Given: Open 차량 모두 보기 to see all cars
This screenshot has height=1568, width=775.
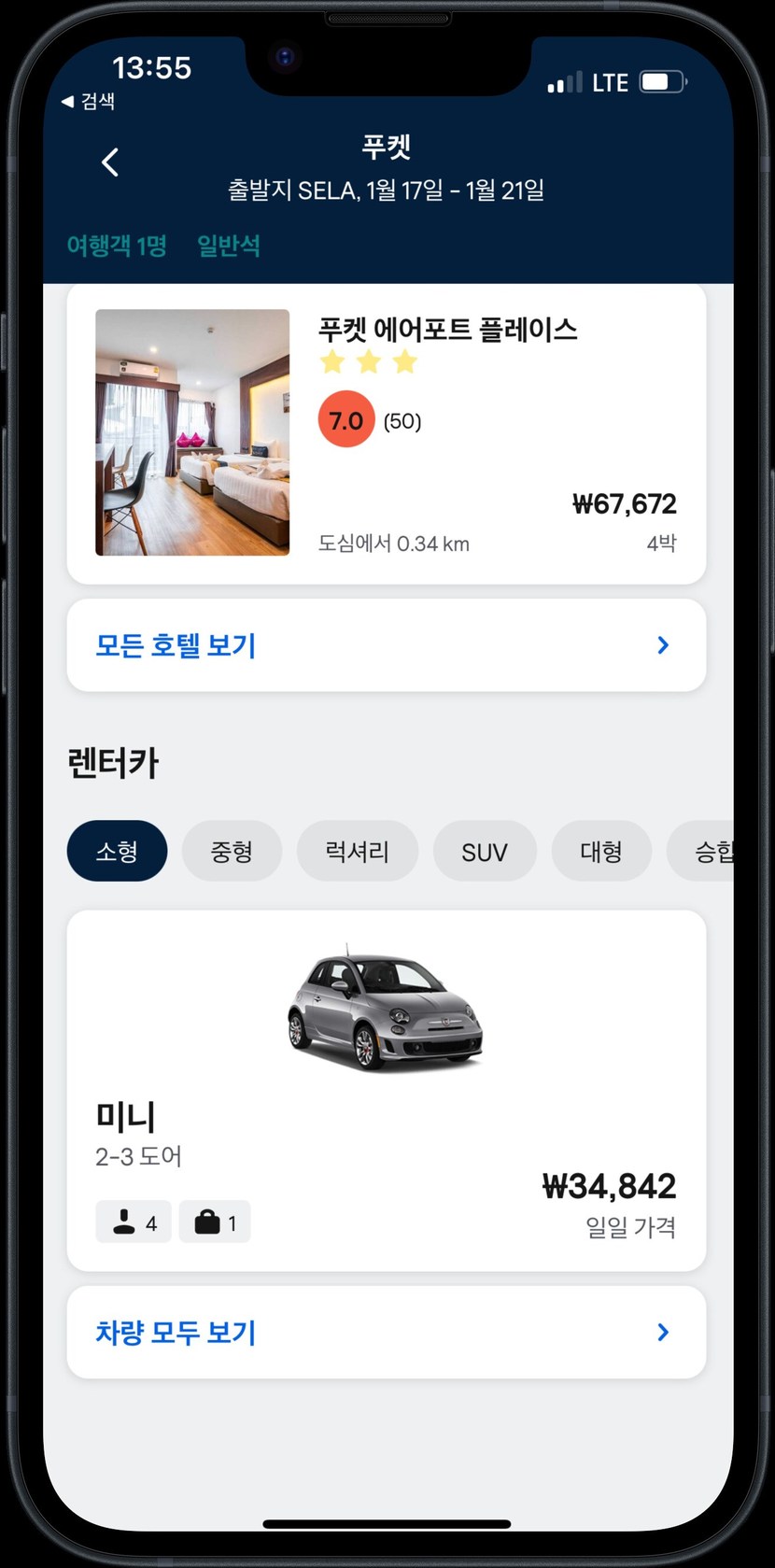Looking at the screenshot, I should (x=386, y=1332).
